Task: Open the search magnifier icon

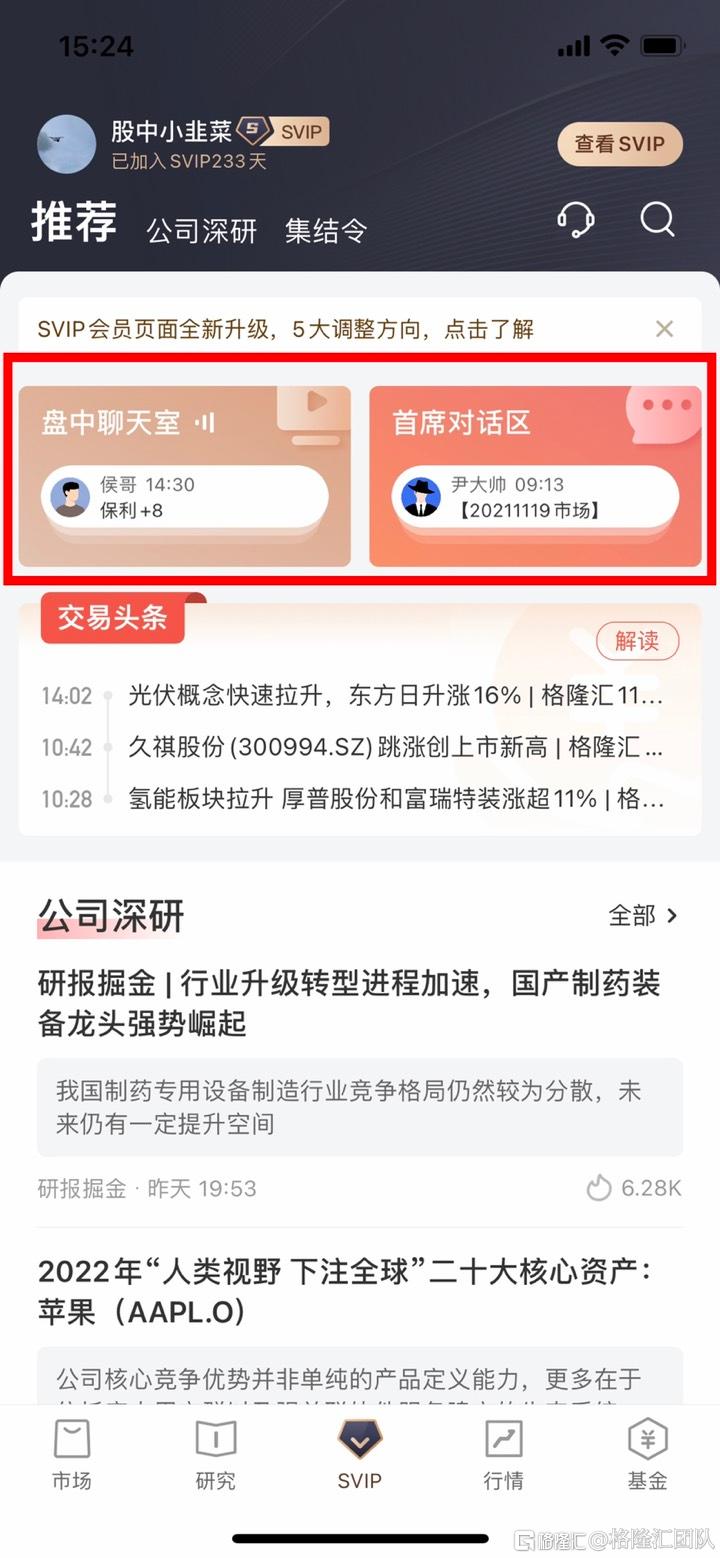Action: [657, 219]
